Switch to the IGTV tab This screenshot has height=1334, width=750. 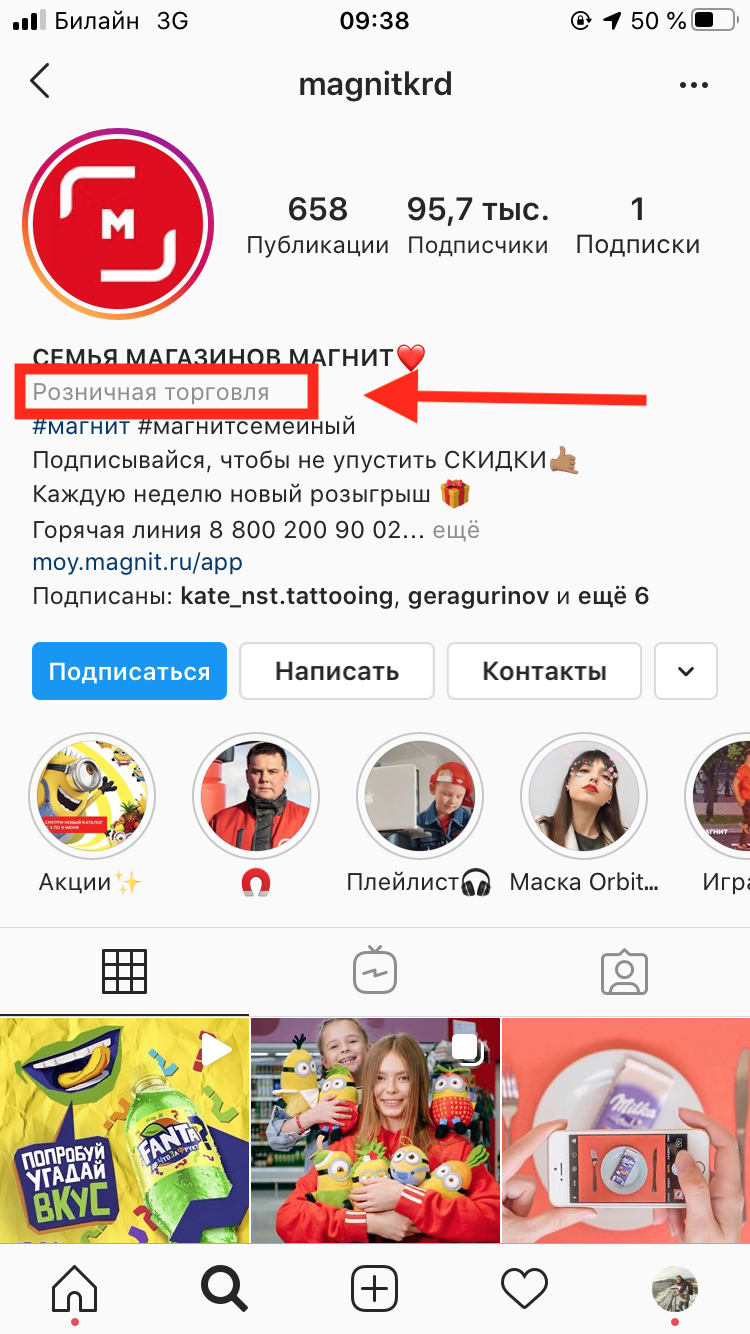click(x=375, y=970)
